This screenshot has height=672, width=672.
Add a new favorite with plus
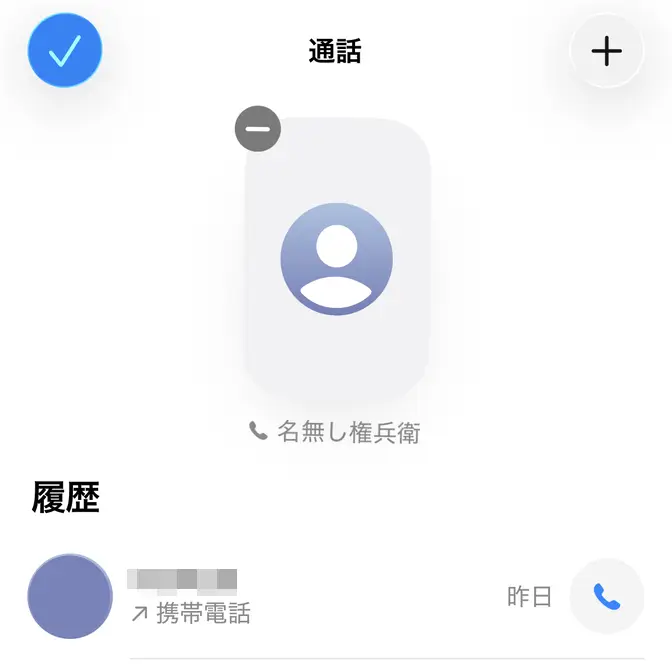point(606,51)
